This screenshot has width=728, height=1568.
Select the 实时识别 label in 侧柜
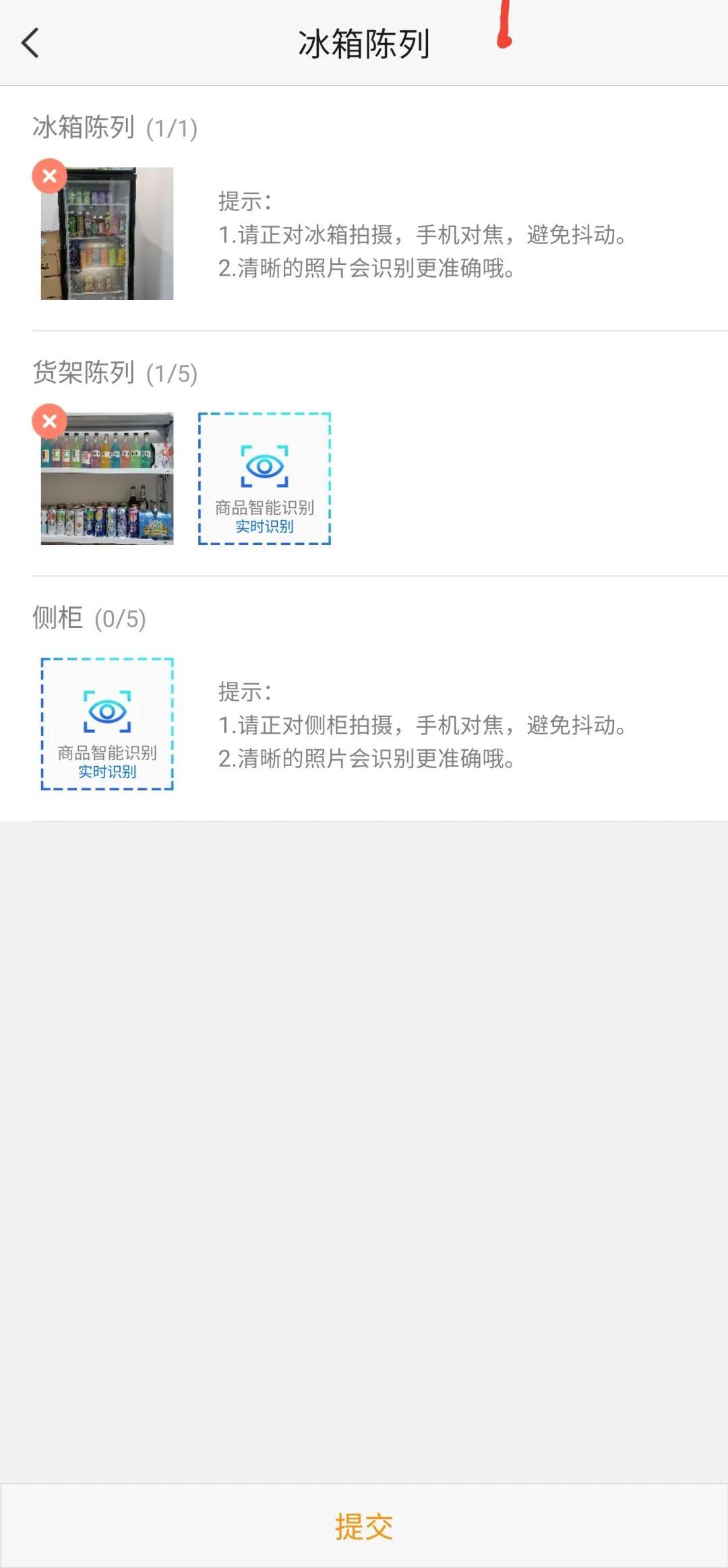coord(106,774)
